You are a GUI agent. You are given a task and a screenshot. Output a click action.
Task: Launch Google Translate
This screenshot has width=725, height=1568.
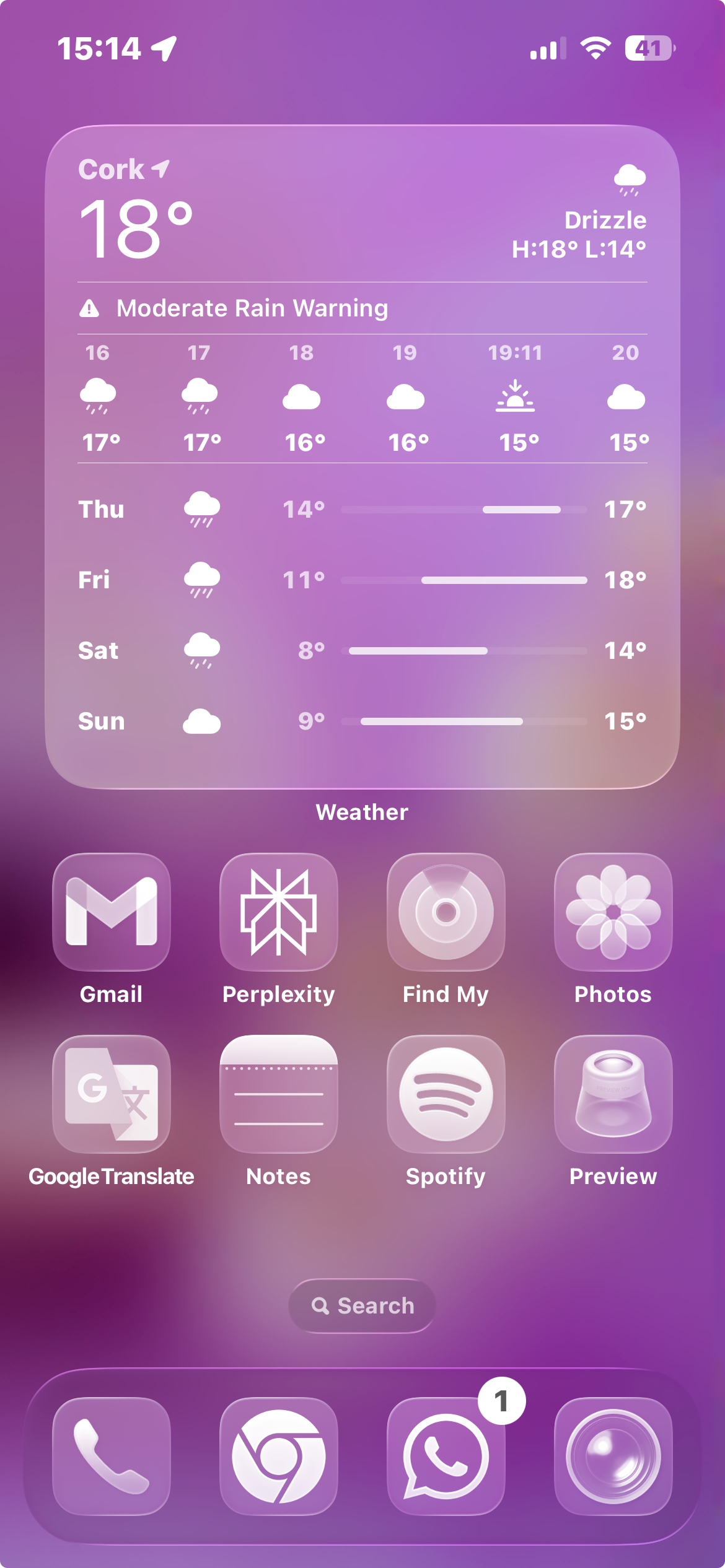[x=112, y=1094]
